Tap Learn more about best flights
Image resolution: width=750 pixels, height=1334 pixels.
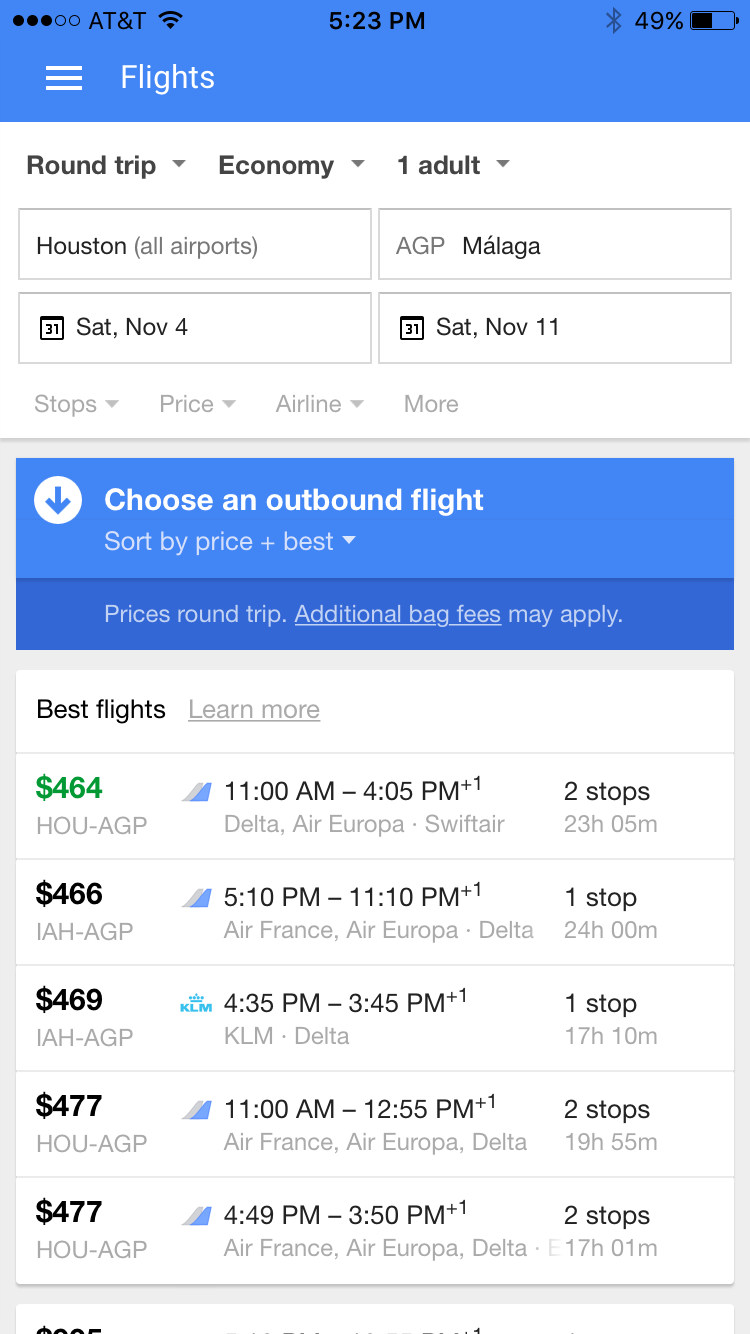(254, 710)
